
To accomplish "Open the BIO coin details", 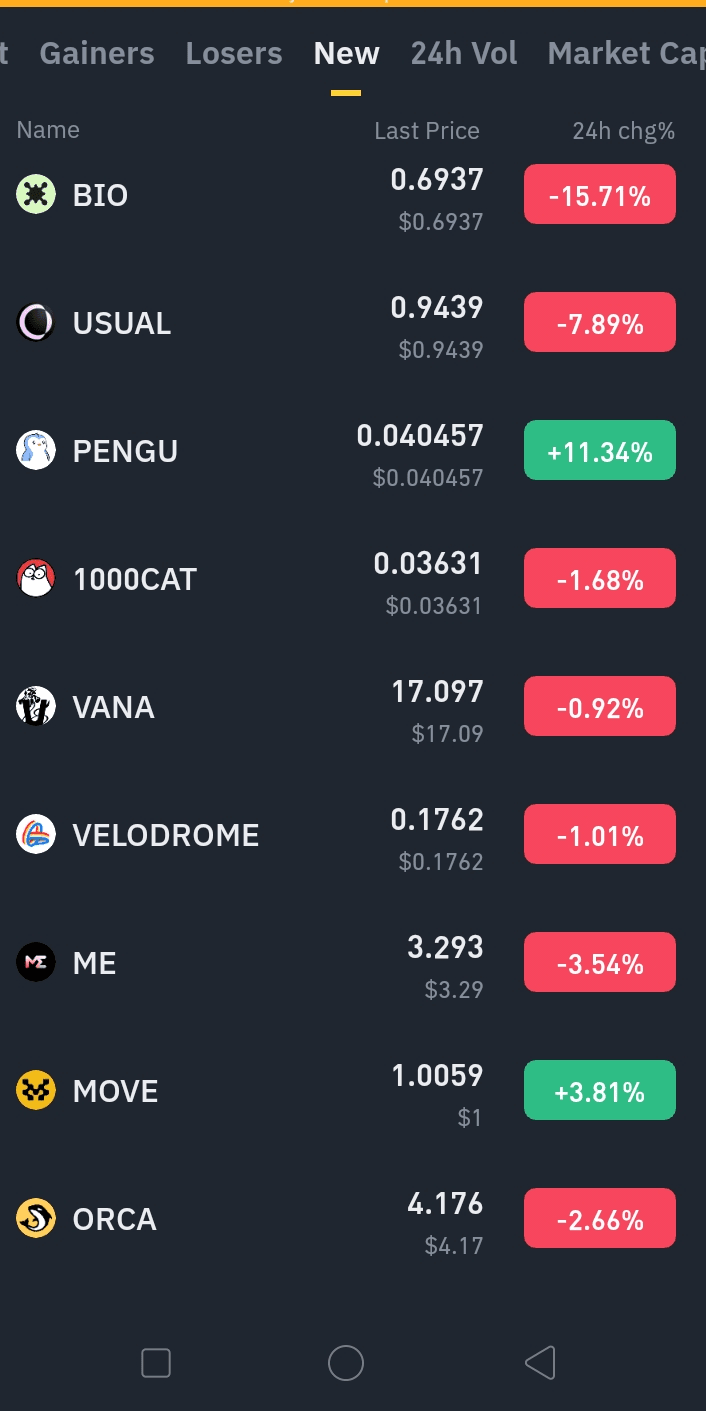I will [x=100, y=195].
